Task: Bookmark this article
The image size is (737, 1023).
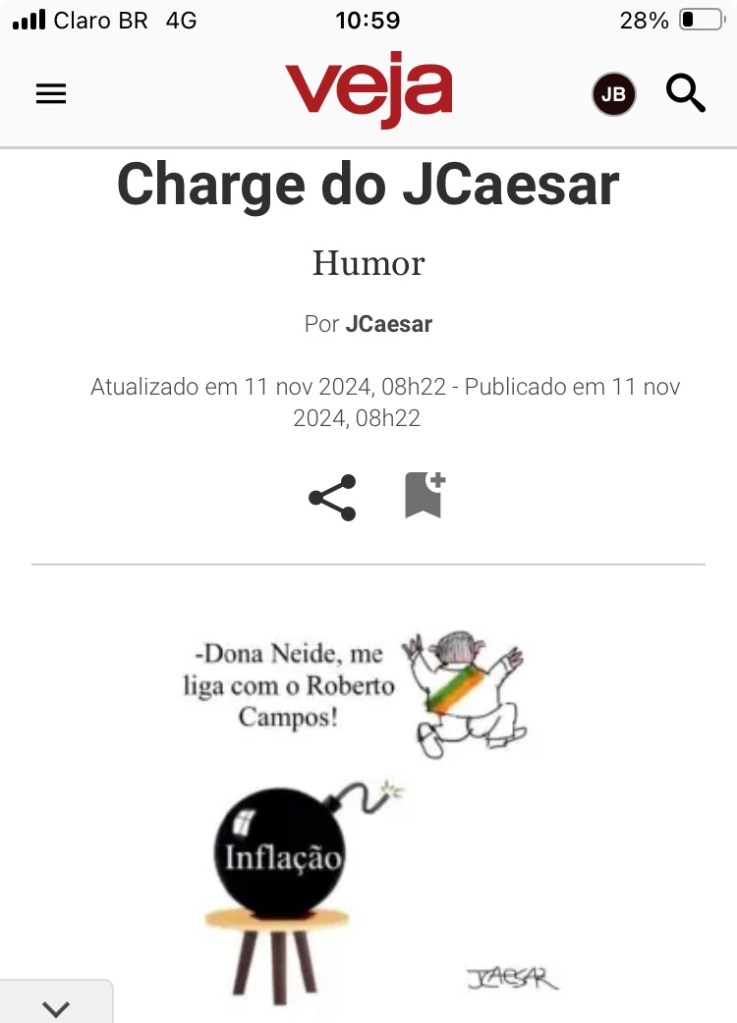Action: pyautogui.click(x=424, y=495)
